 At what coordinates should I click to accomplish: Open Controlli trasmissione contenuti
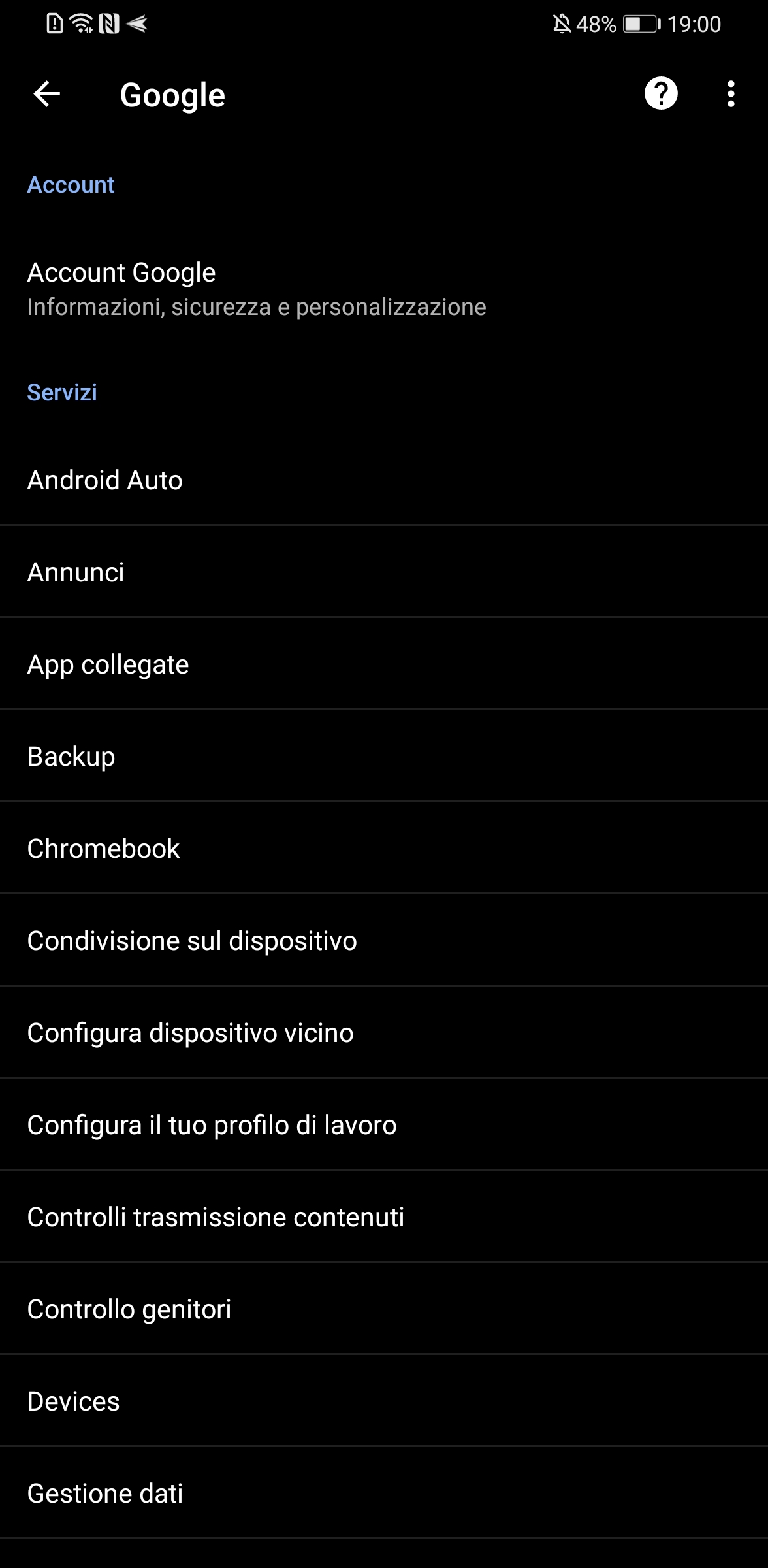(x=384, y=1217)
